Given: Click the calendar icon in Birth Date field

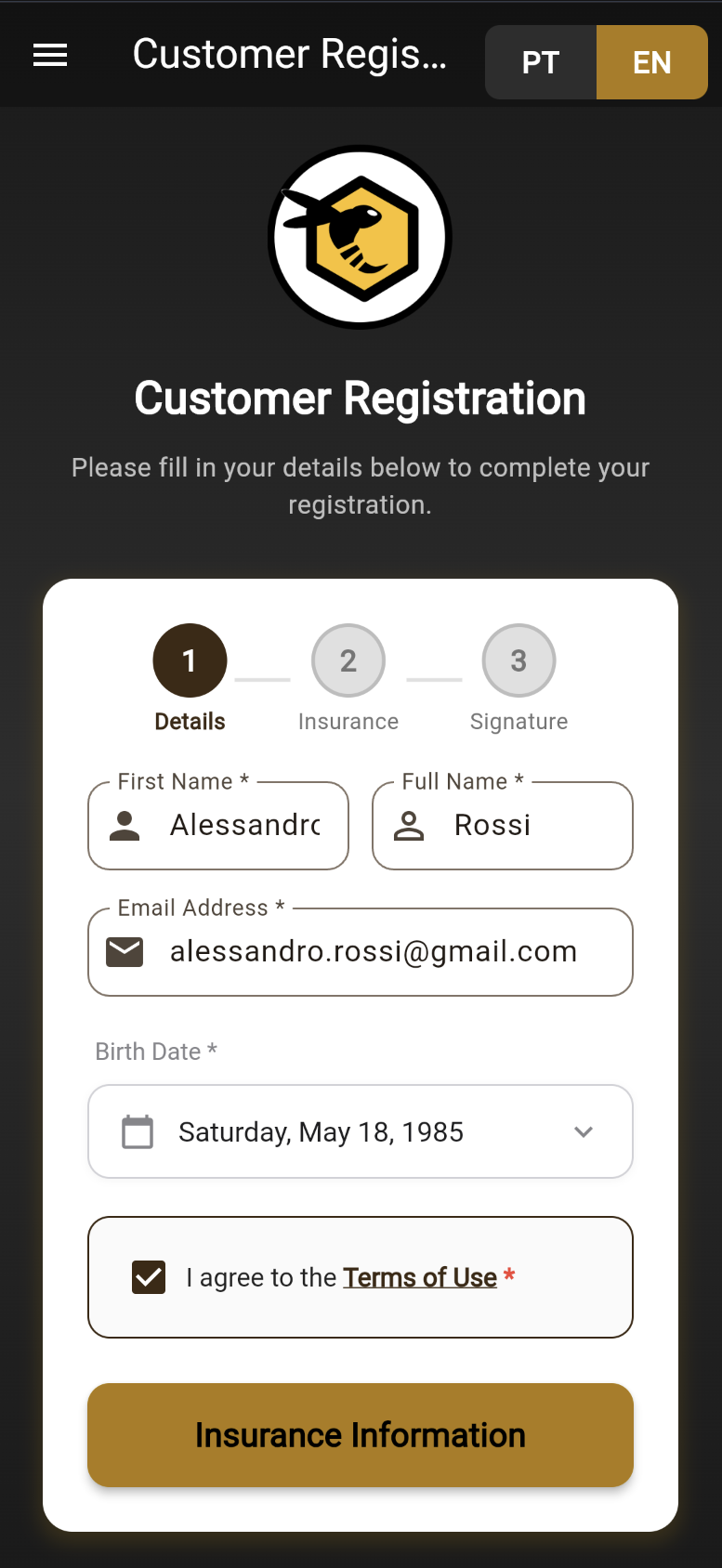Looking at the screenshot, I should [137, 1131].
